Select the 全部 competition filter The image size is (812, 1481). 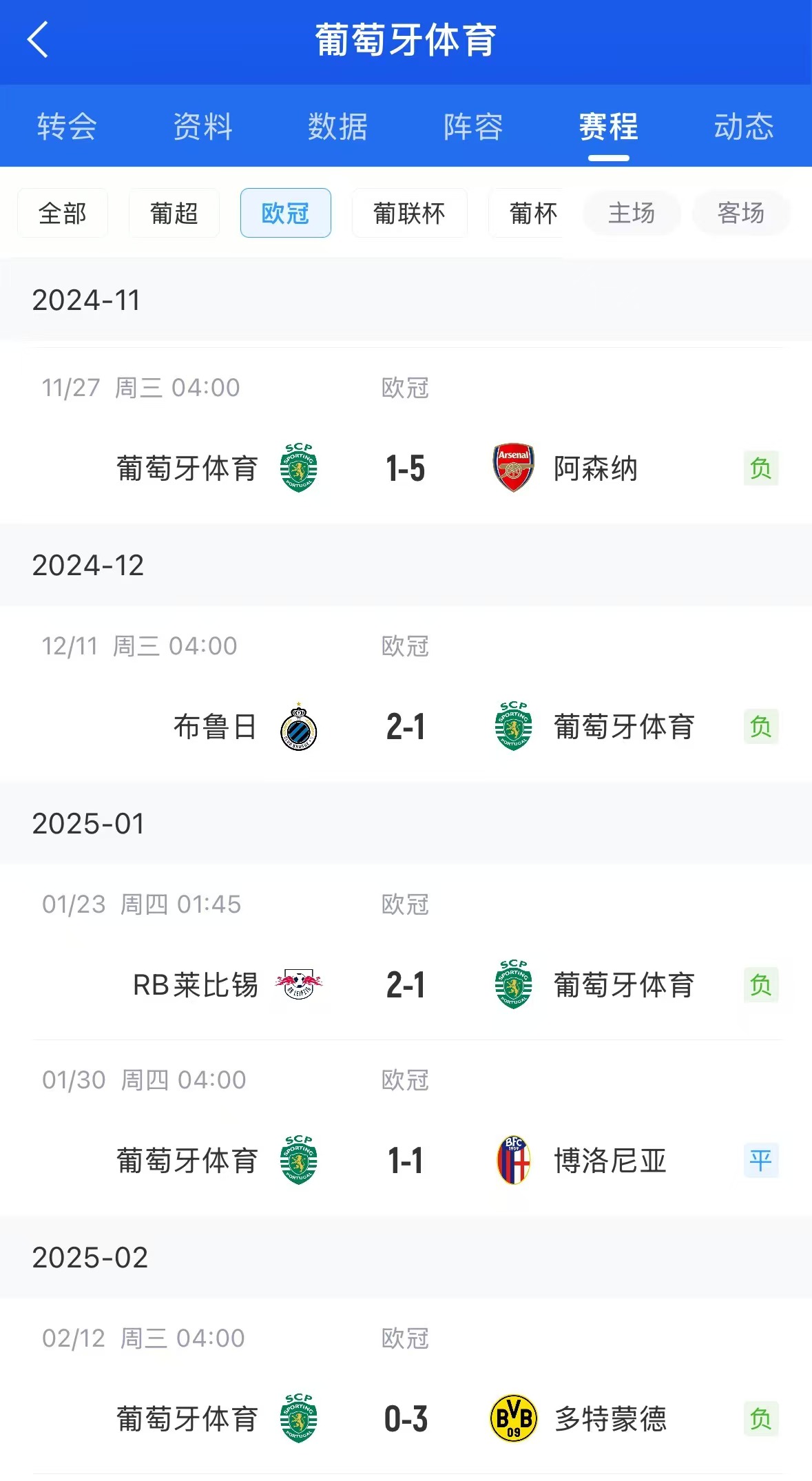click(x=63, y=214)
